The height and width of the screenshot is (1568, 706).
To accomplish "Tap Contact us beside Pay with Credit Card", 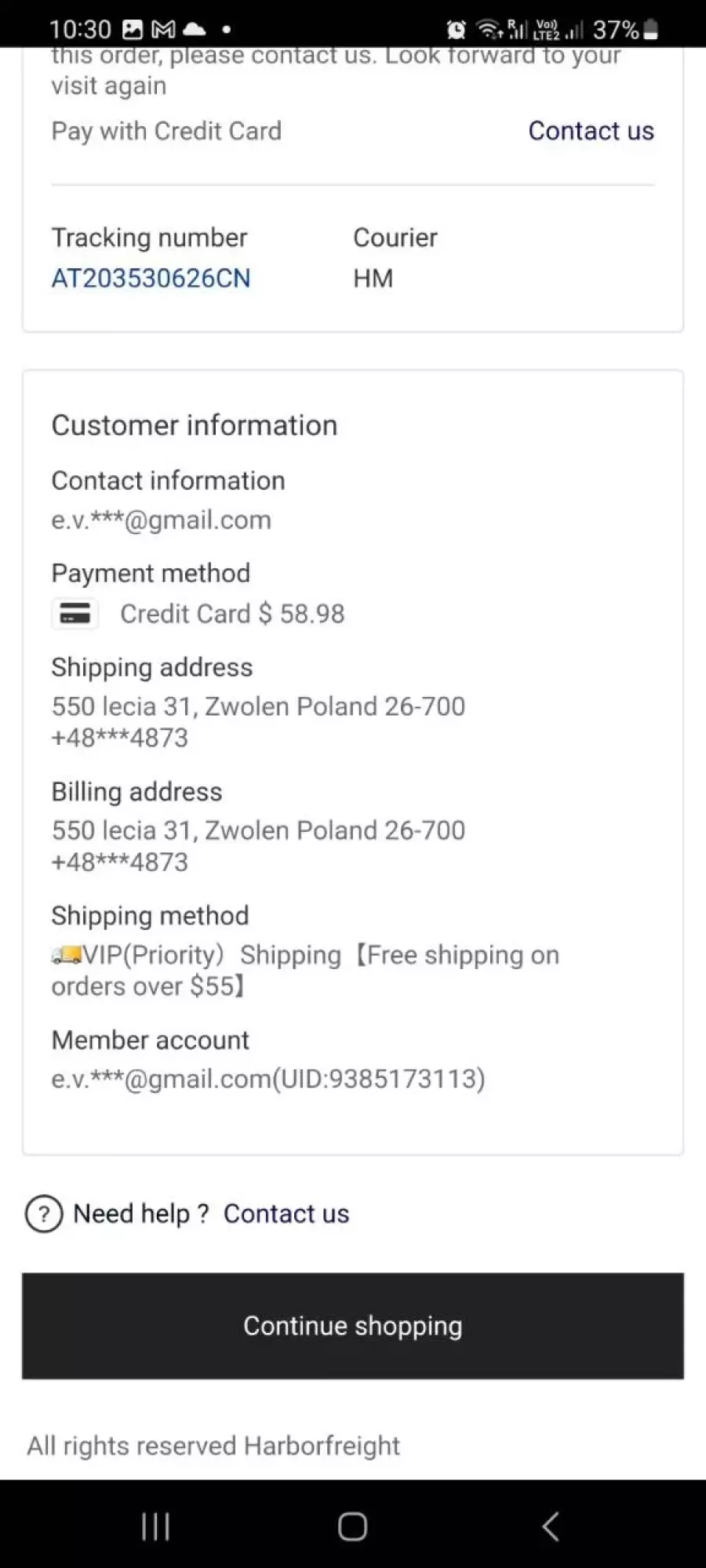I will point(591,131).
